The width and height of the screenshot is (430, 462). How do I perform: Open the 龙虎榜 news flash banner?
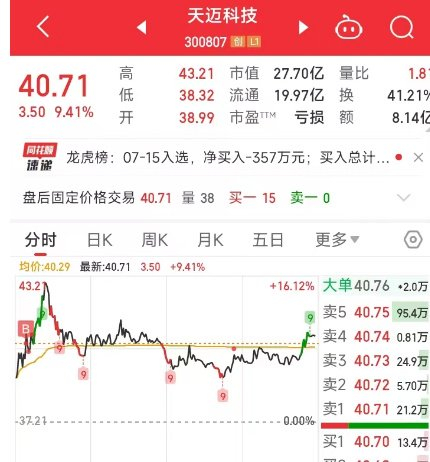(x=228, y=158)
